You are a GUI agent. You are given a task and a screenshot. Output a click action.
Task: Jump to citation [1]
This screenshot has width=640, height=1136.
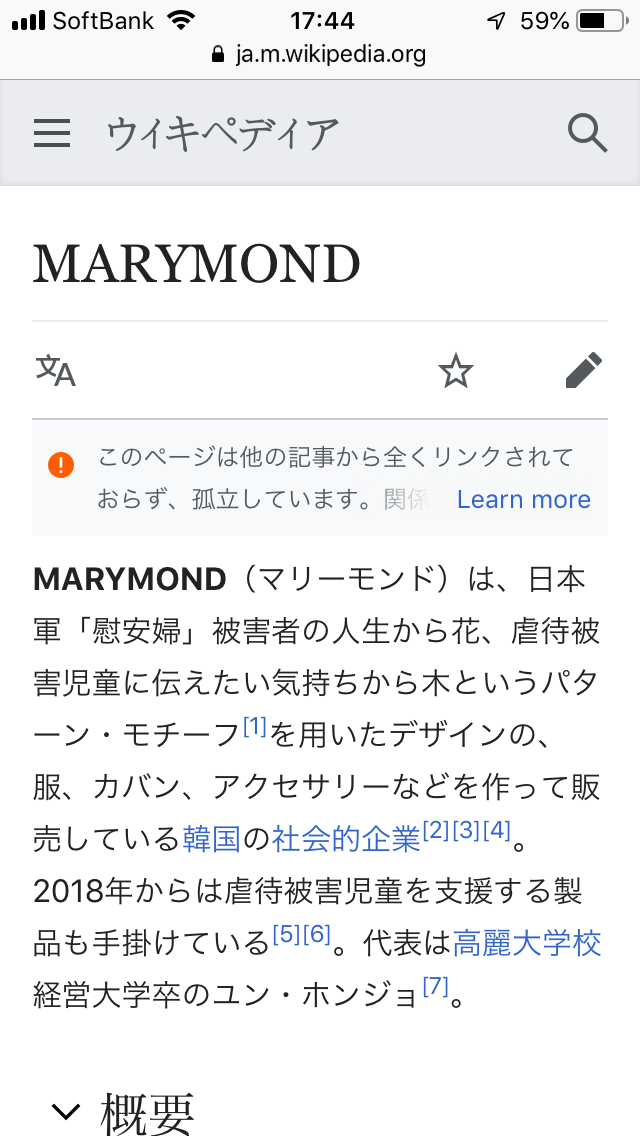[254, 726]
